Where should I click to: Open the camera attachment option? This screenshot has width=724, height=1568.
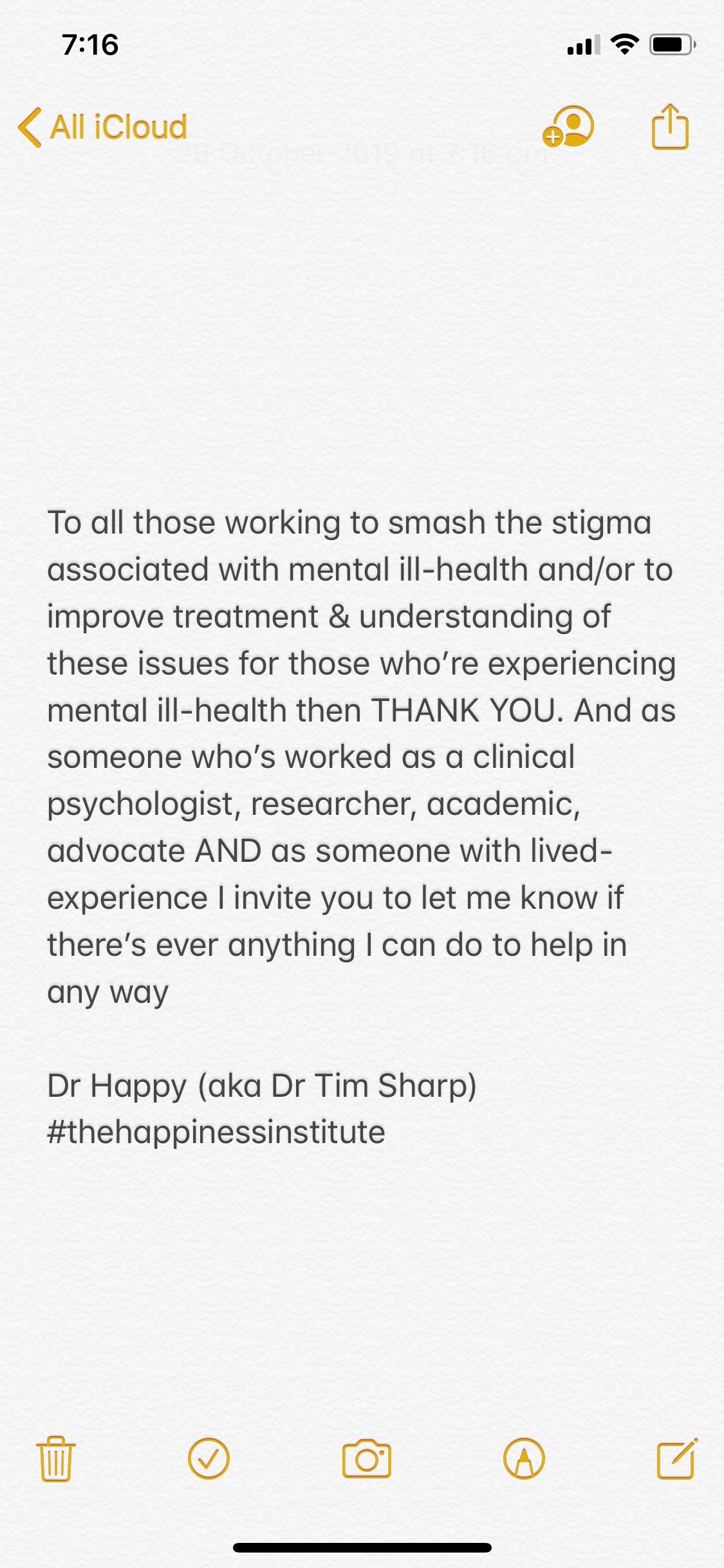coord(366,1459)
